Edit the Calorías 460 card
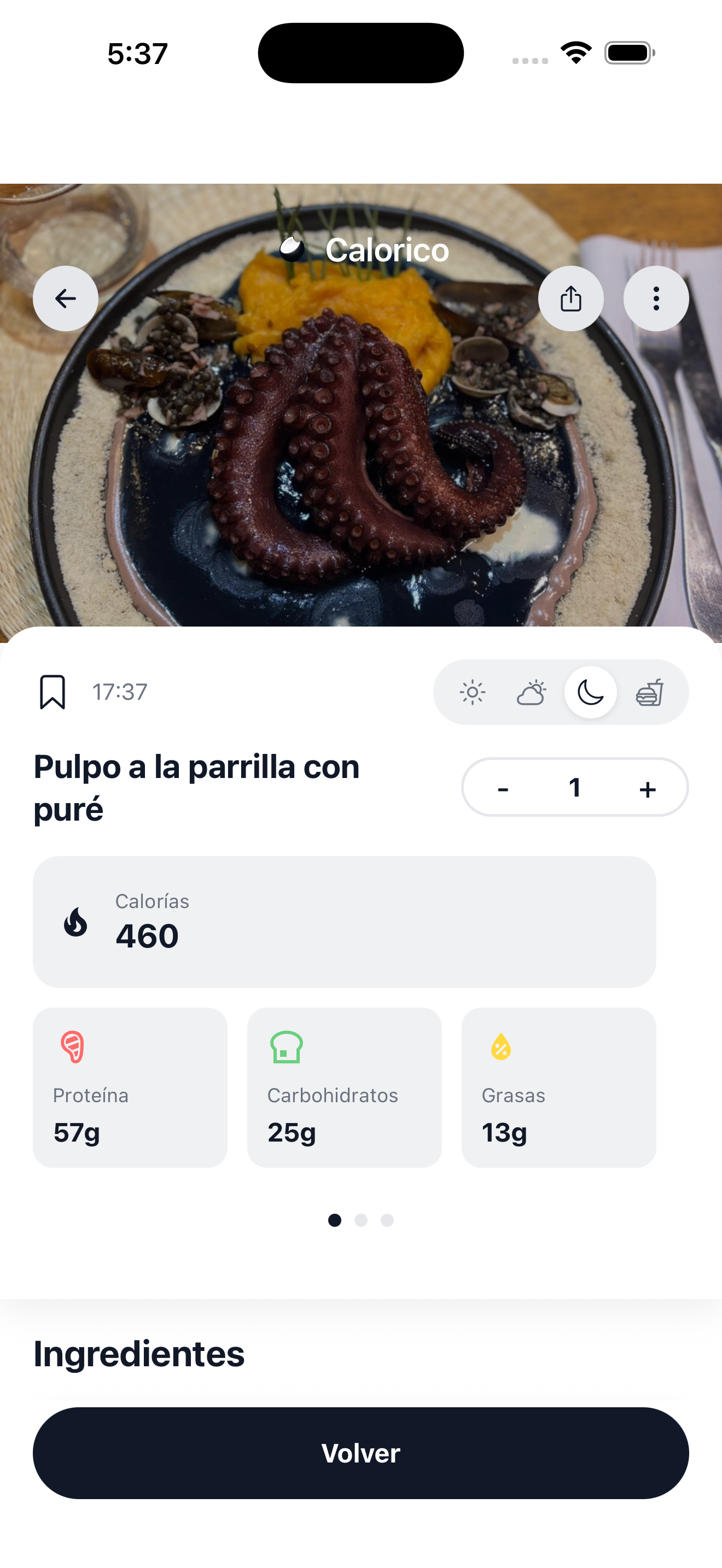722x1568 pixels. 344,922
